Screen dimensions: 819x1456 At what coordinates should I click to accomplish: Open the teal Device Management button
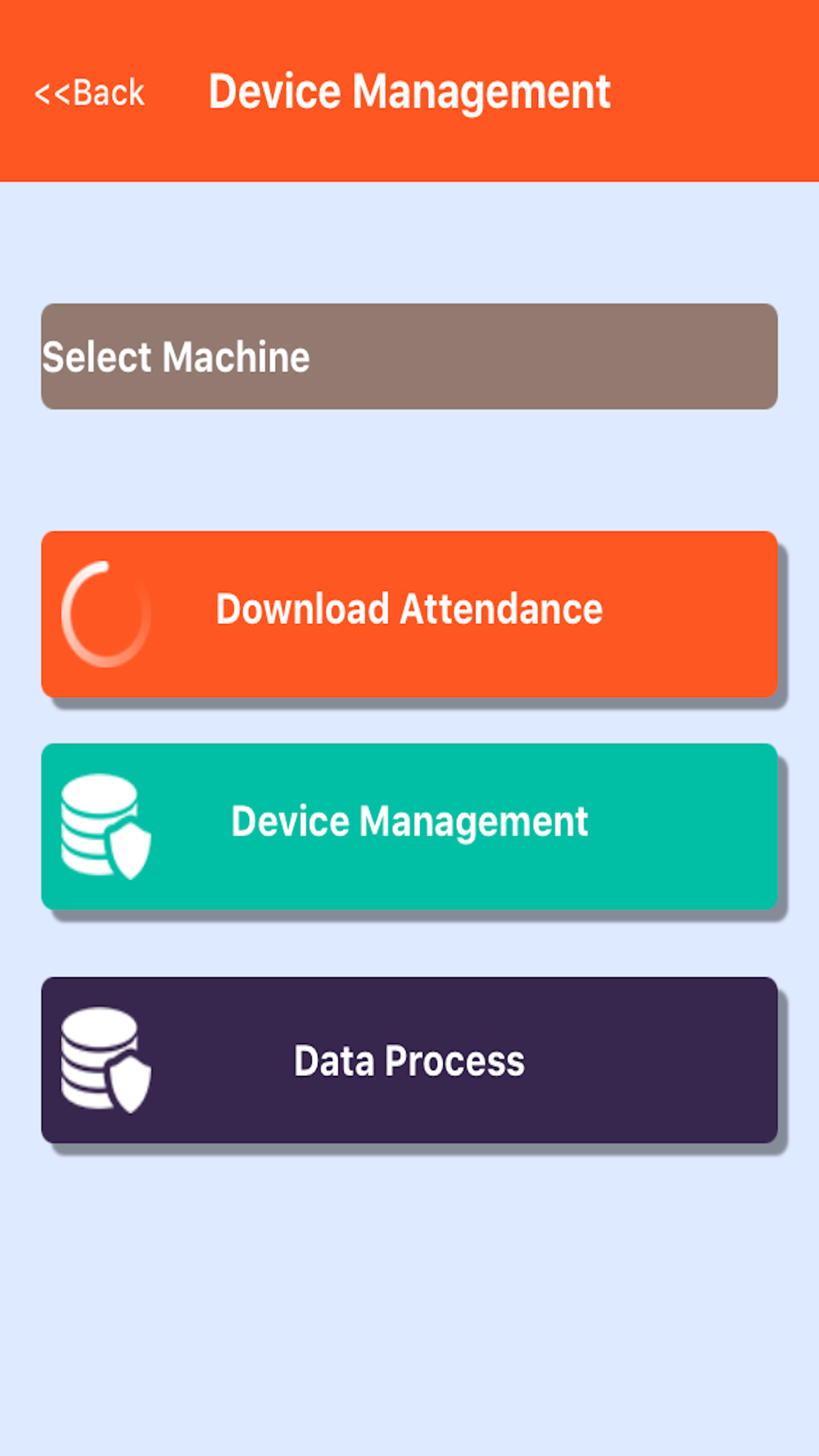[x=409, y=826]
